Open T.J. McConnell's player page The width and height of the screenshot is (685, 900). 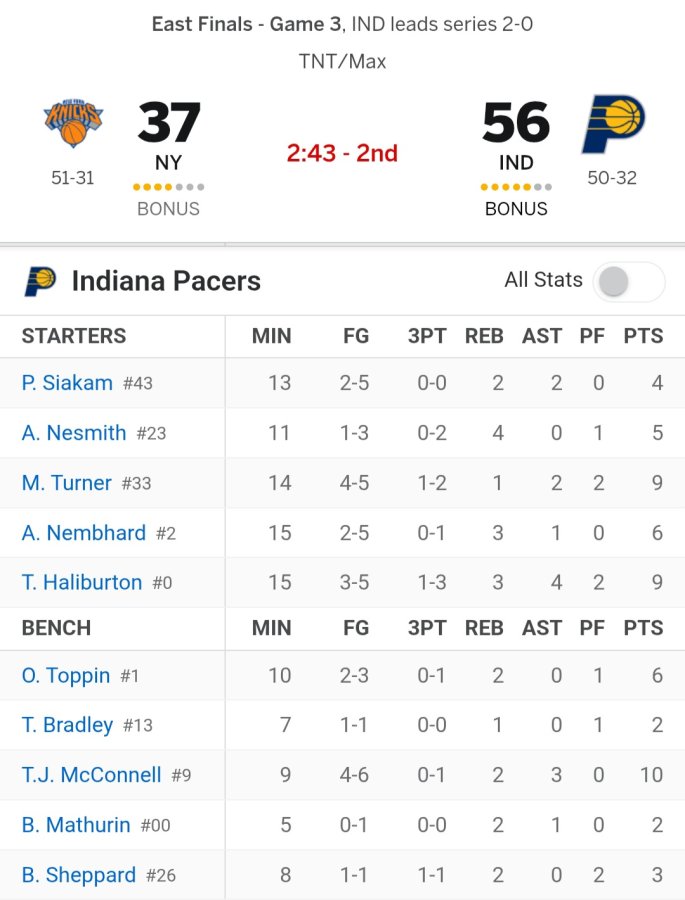point(91,775)
